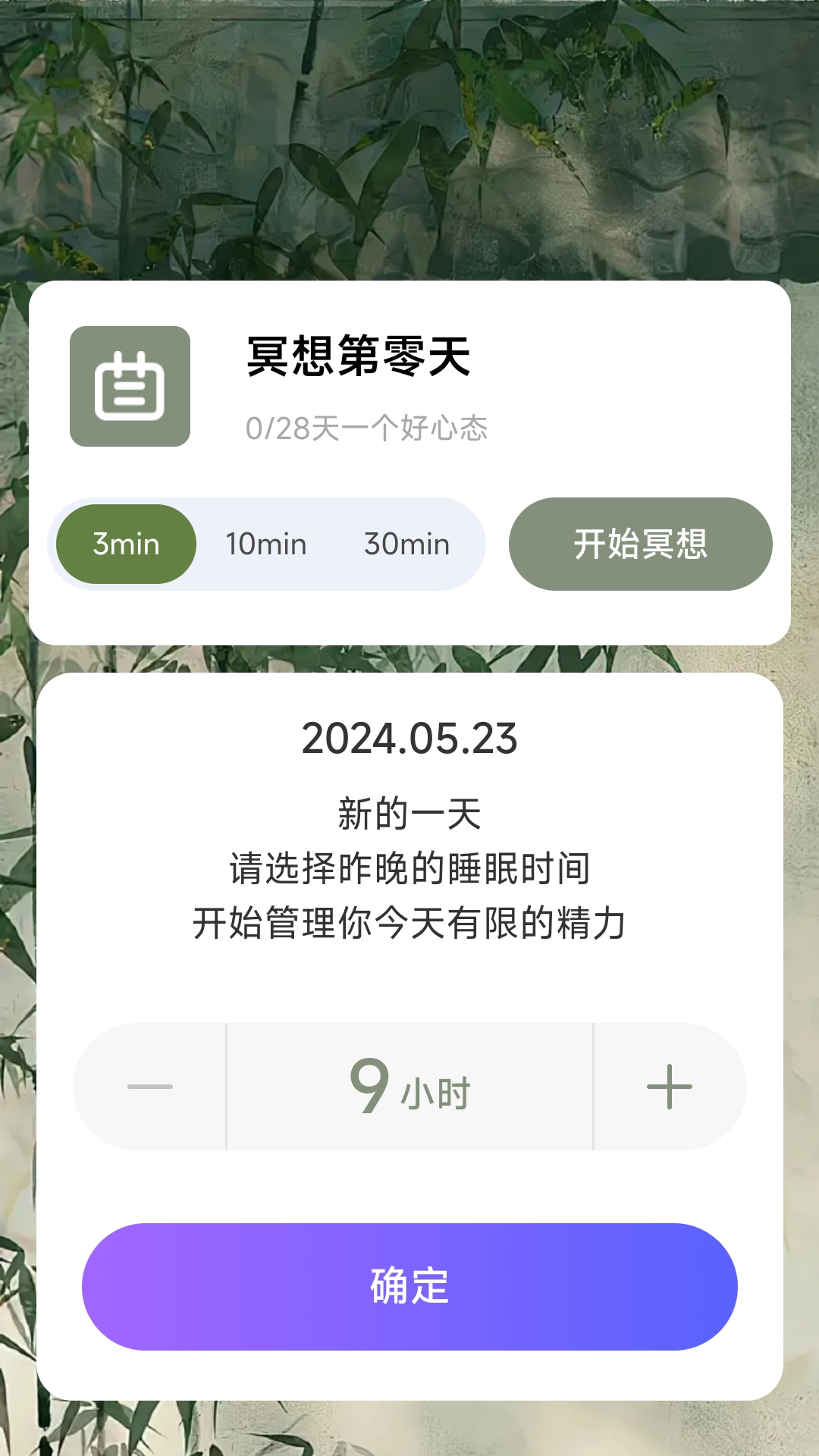Increase sleep hours with the plus stepper
Image resolution: width=819 pixels, height=1456 pixels.
tap(670, 1086)
